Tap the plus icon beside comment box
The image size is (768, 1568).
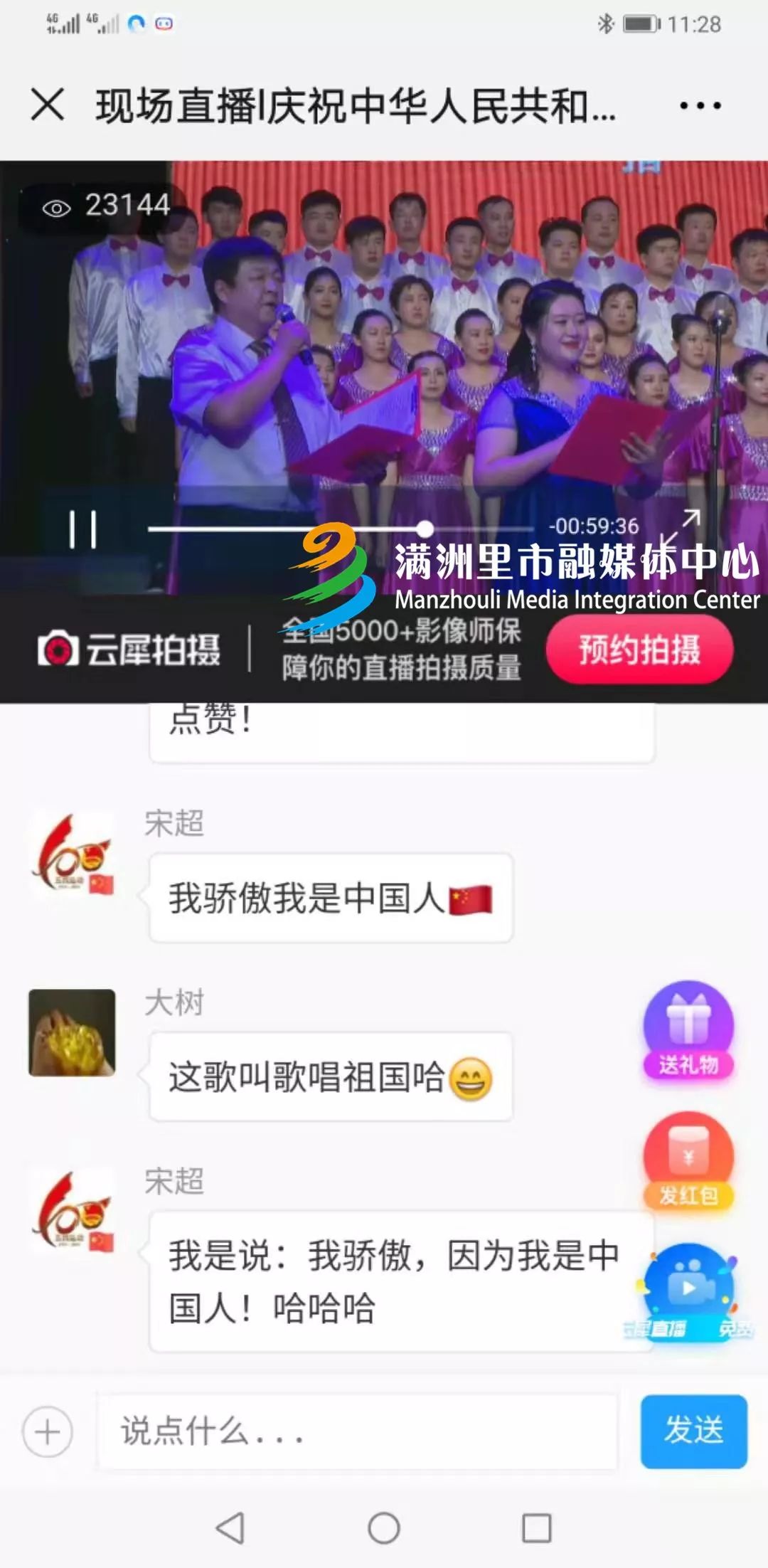click(x=48, y=1431)
